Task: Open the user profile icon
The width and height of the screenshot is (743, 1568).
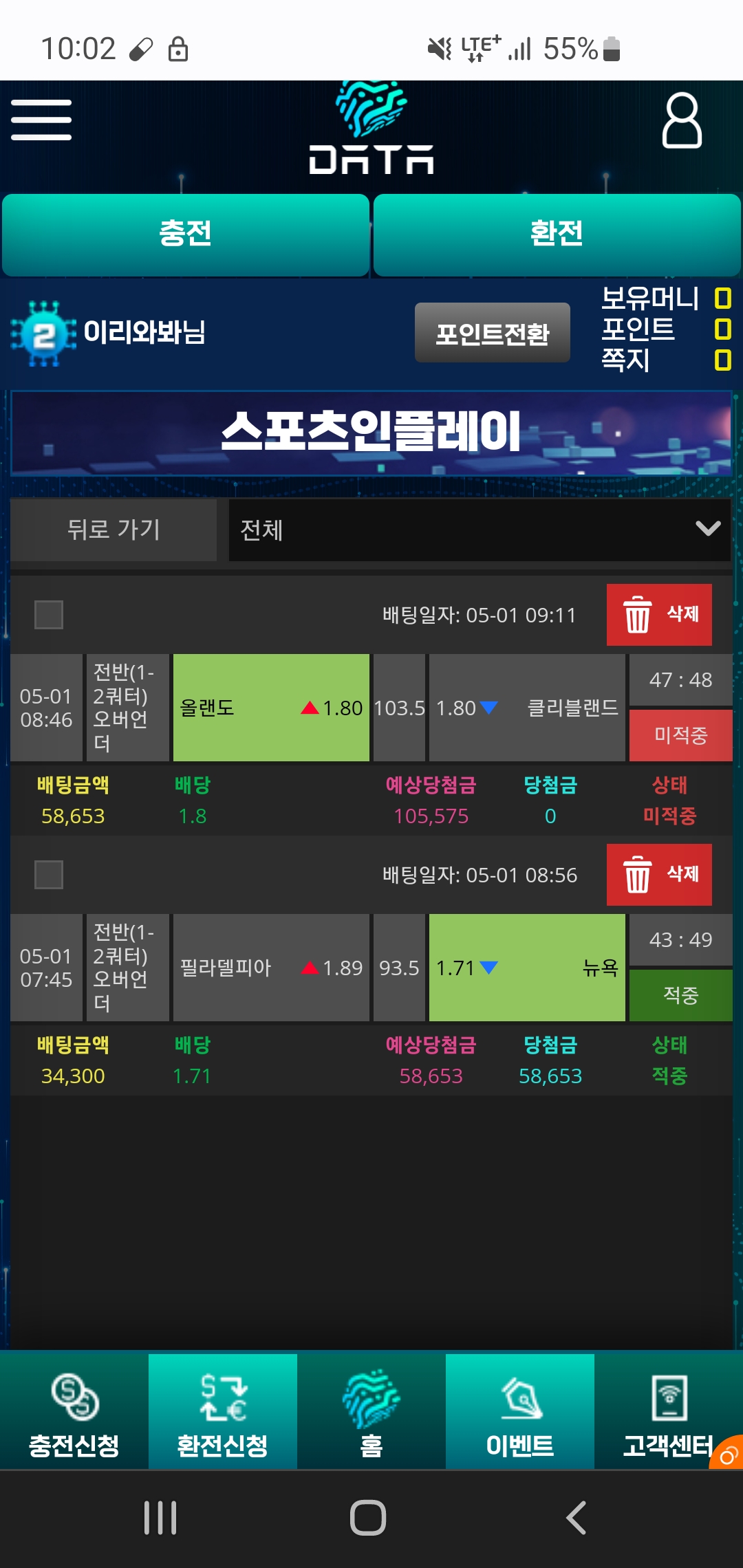Action: click(681, 121)
